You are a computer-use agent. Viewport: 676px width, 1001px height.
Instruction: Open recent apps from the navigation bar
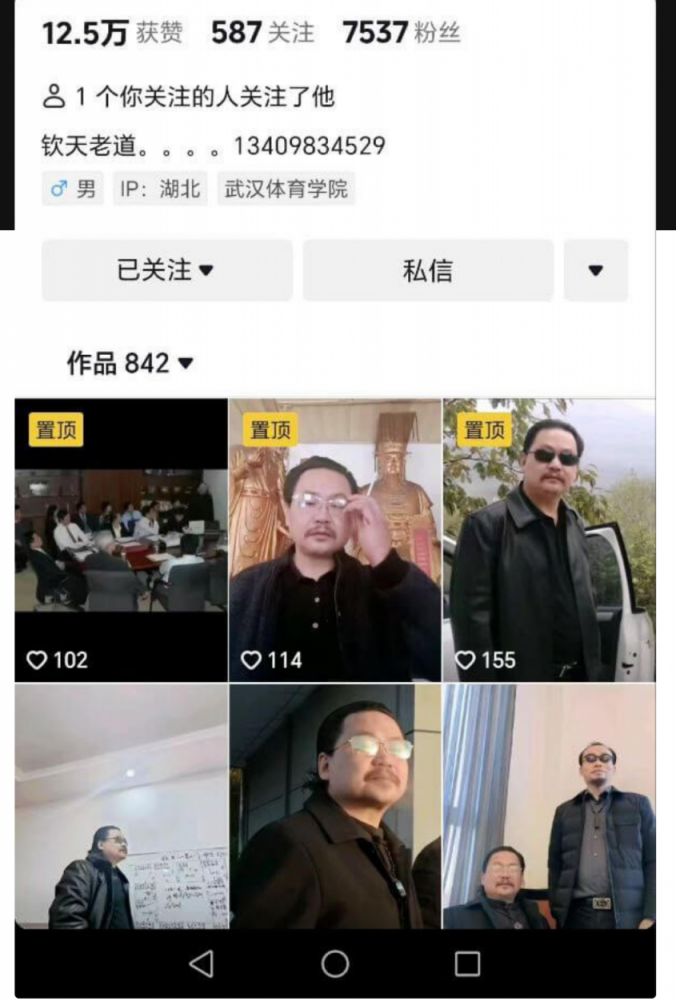click(x=467, y=964)
